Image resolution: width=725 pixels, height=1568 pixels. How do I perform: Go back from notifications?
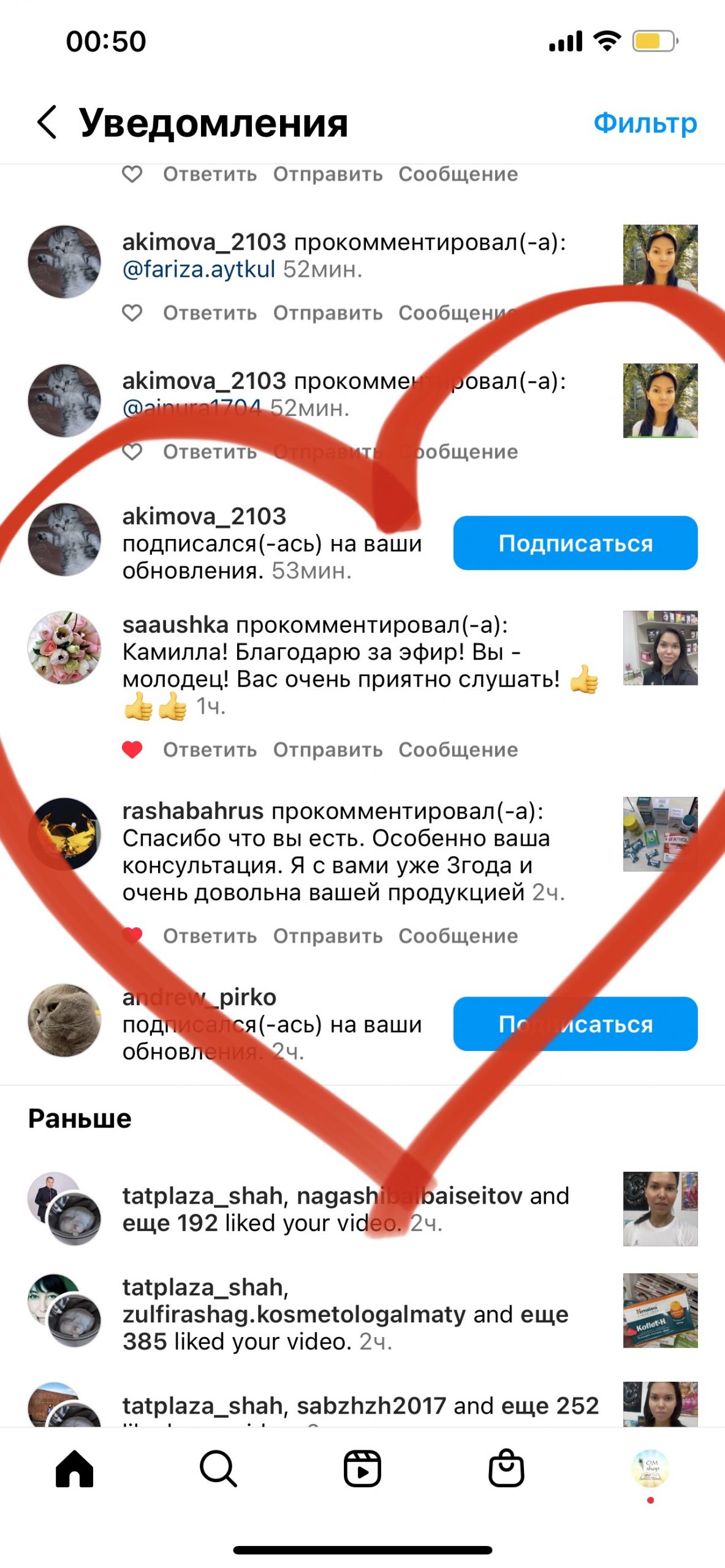point(47,122)
